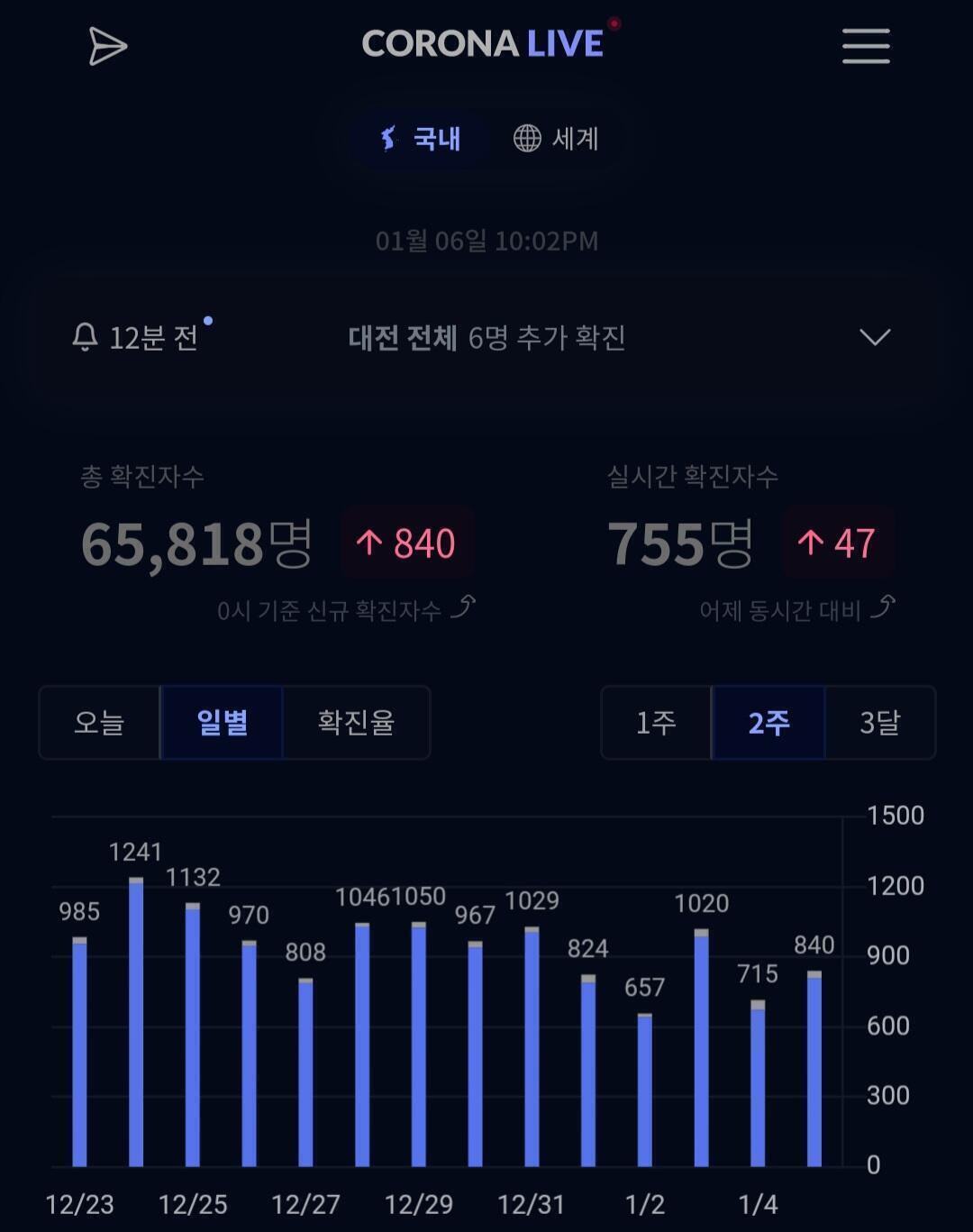Open 0시 기준 신규 확진자수 link
The height and width of the screenshot is (1232, 973).
pyautogui.click(x=346, y=609)
